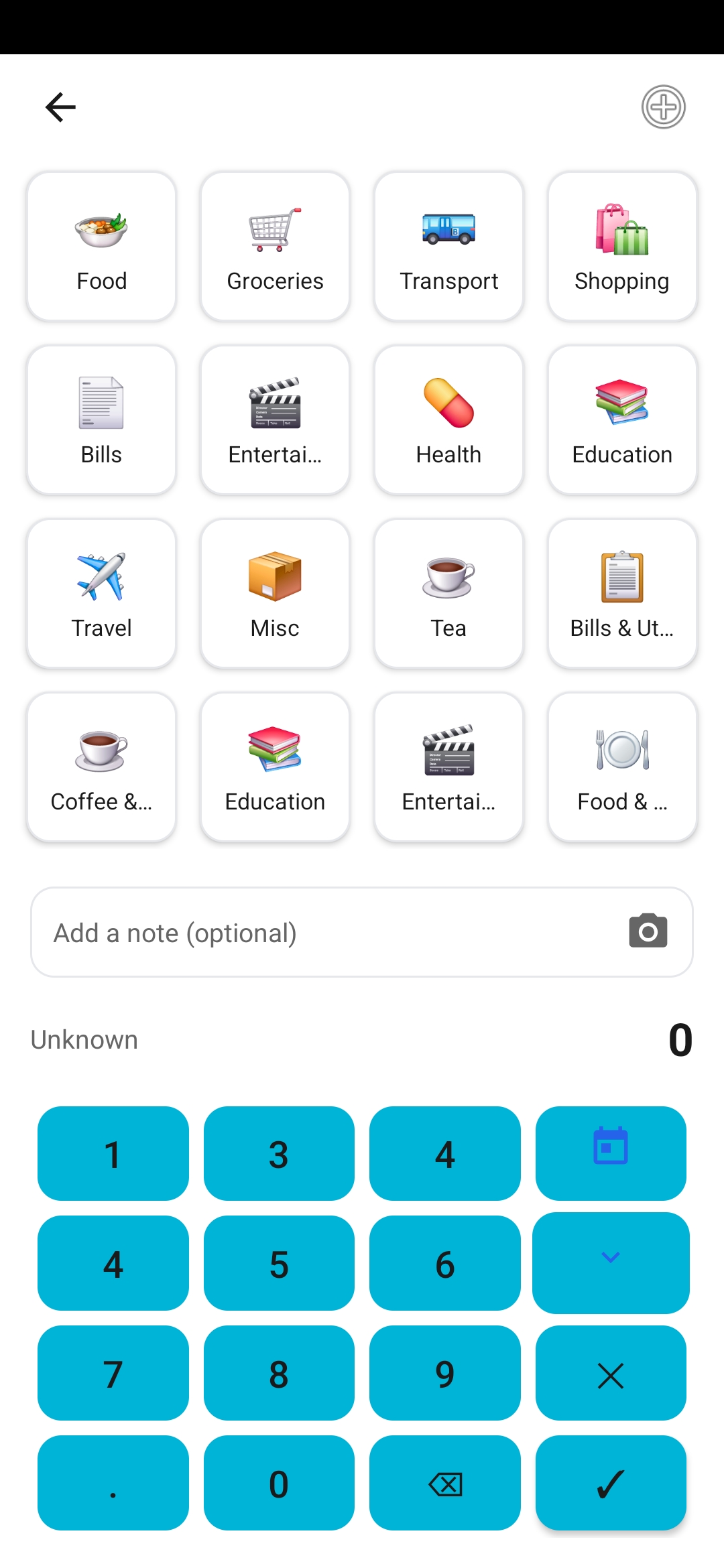Tap the Tea category
The height and width of the screenshot is (1568, 724).
(x=448, y=593)
